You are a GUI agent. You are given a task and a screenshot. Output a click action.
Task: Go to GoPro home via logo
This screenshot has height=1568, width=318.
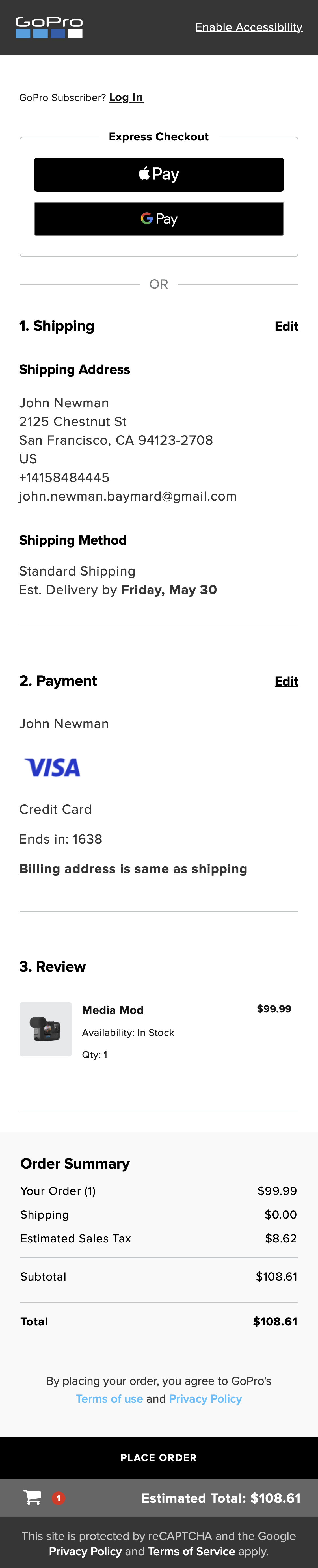click(49, 27)
